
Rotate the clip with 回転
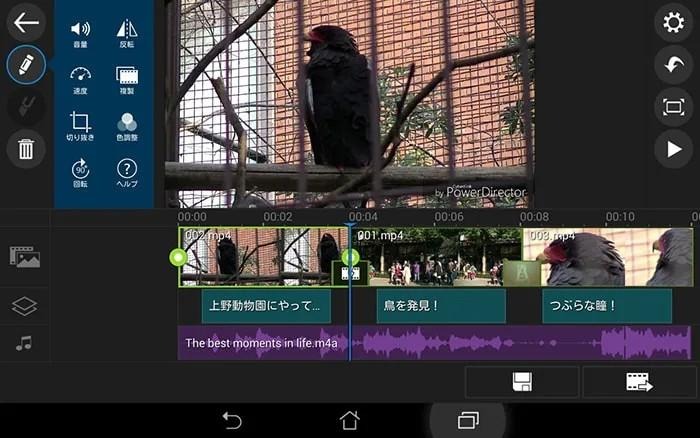(80, 173)
